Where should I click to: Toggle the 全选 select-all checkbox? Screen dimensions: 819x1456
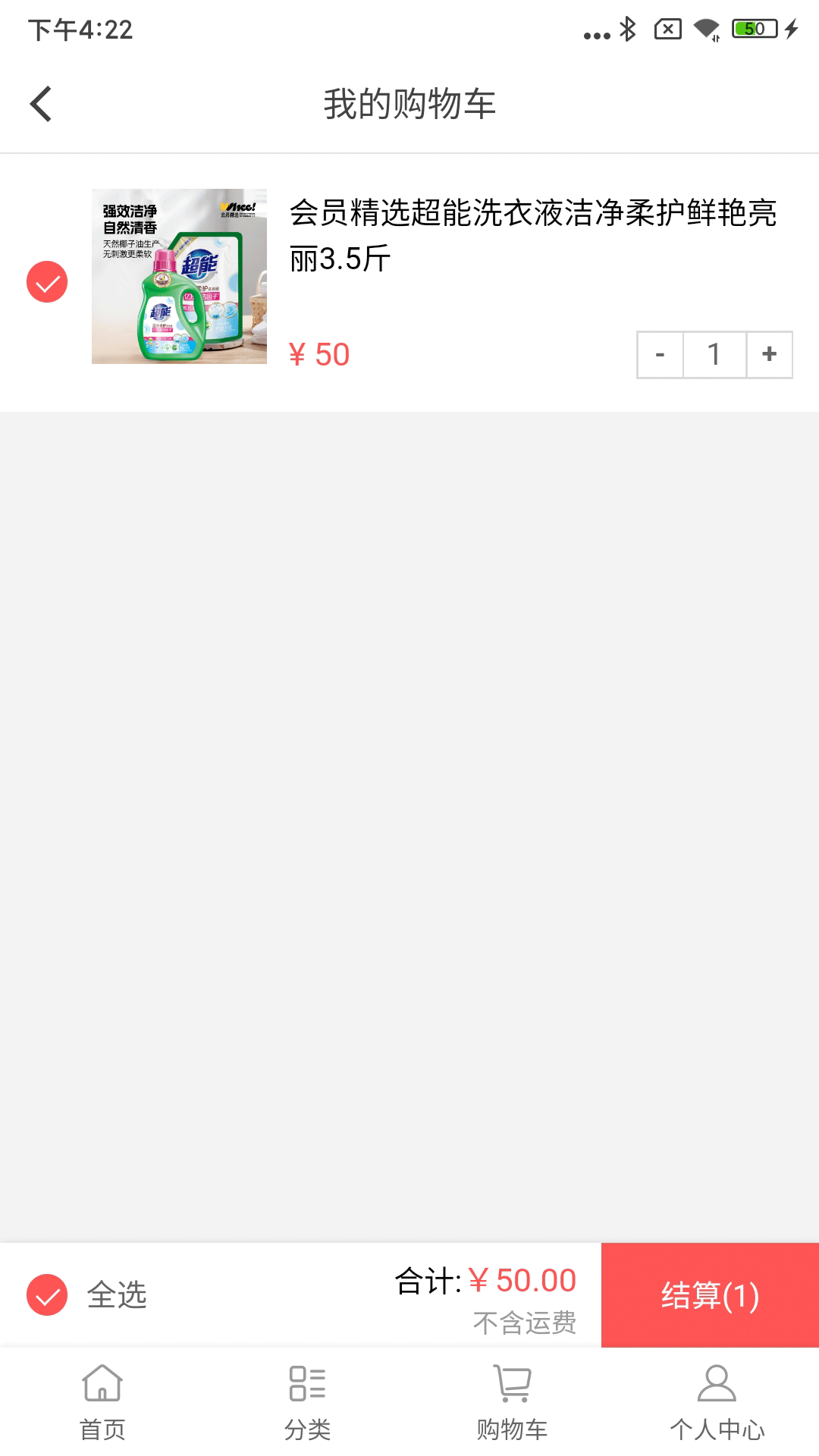coord(47,1294)
